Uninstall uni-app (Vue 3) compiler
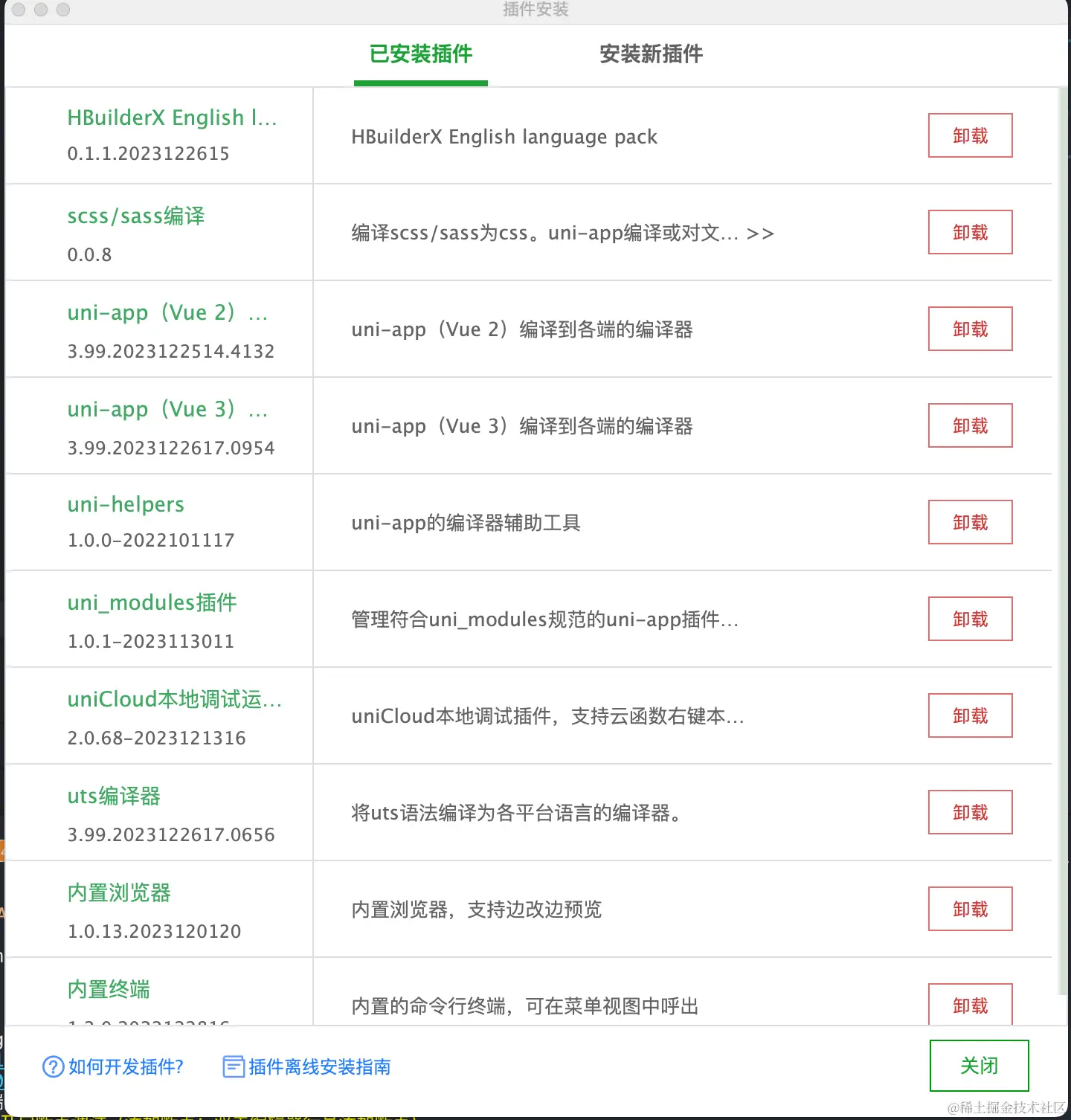This screenshot has width=1071, height=1120. tap(970, 426)
